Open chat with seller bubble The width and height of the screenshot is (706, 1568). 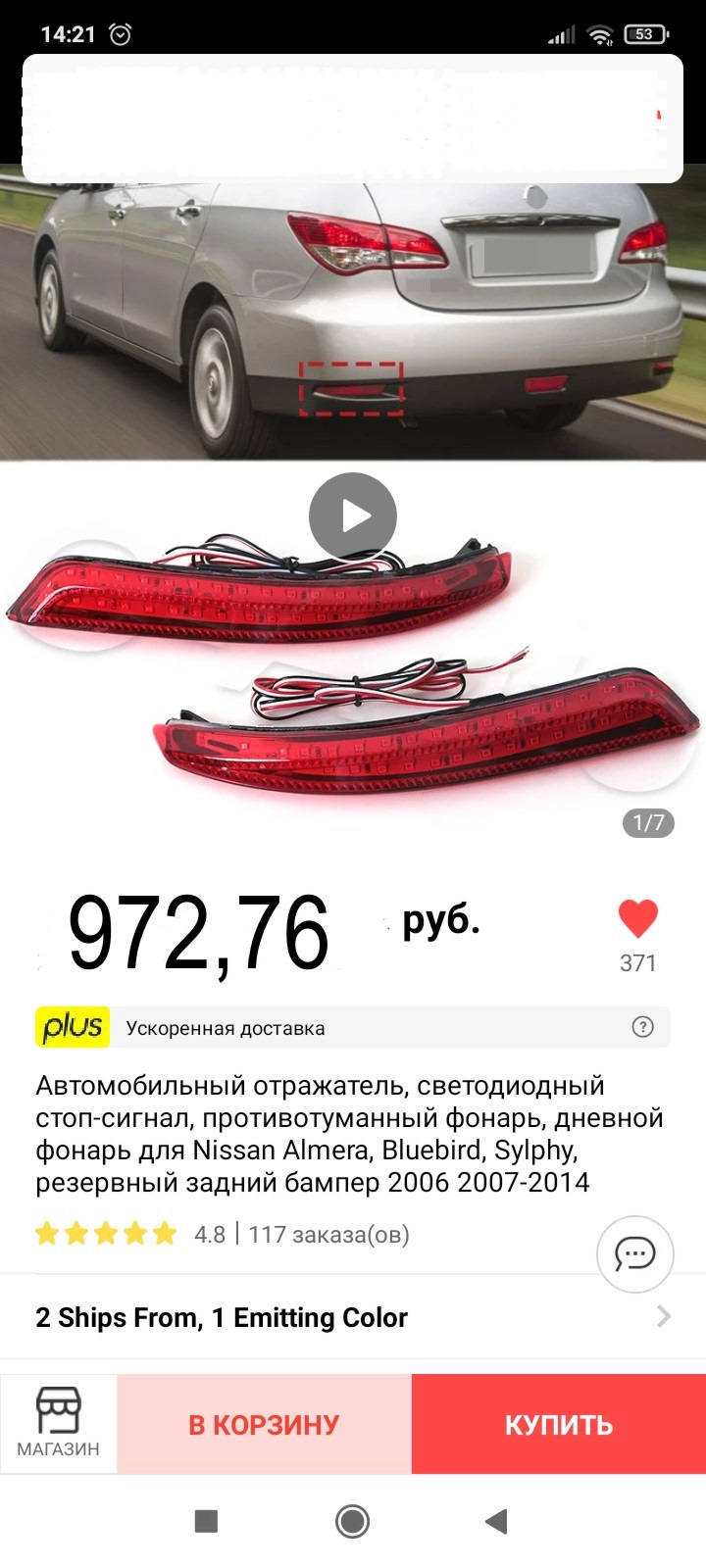coord(634,1253)
